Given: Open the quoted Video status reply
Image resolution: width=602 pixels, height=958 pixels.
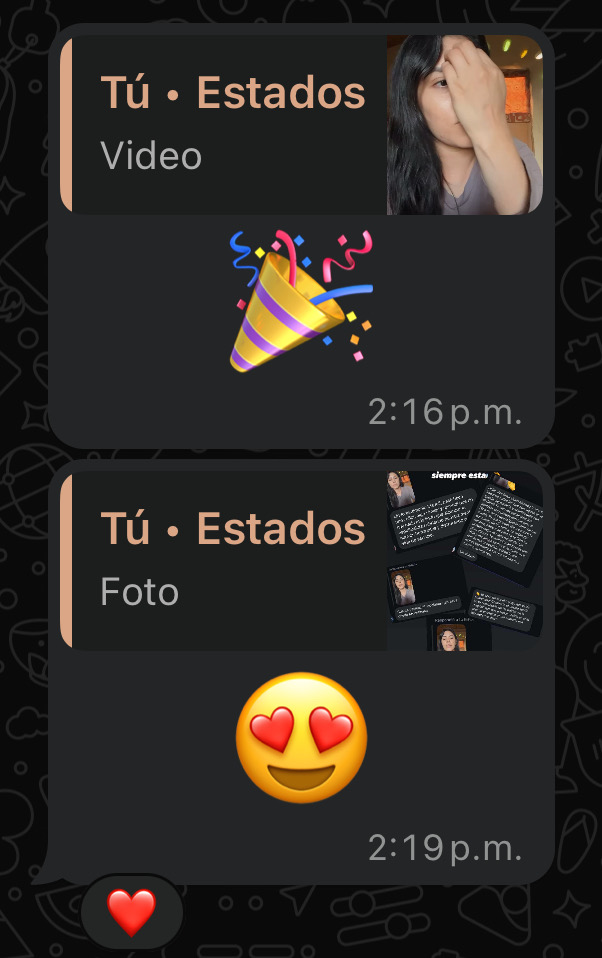Looking at the screenshot, I should [x=300, y=125].
